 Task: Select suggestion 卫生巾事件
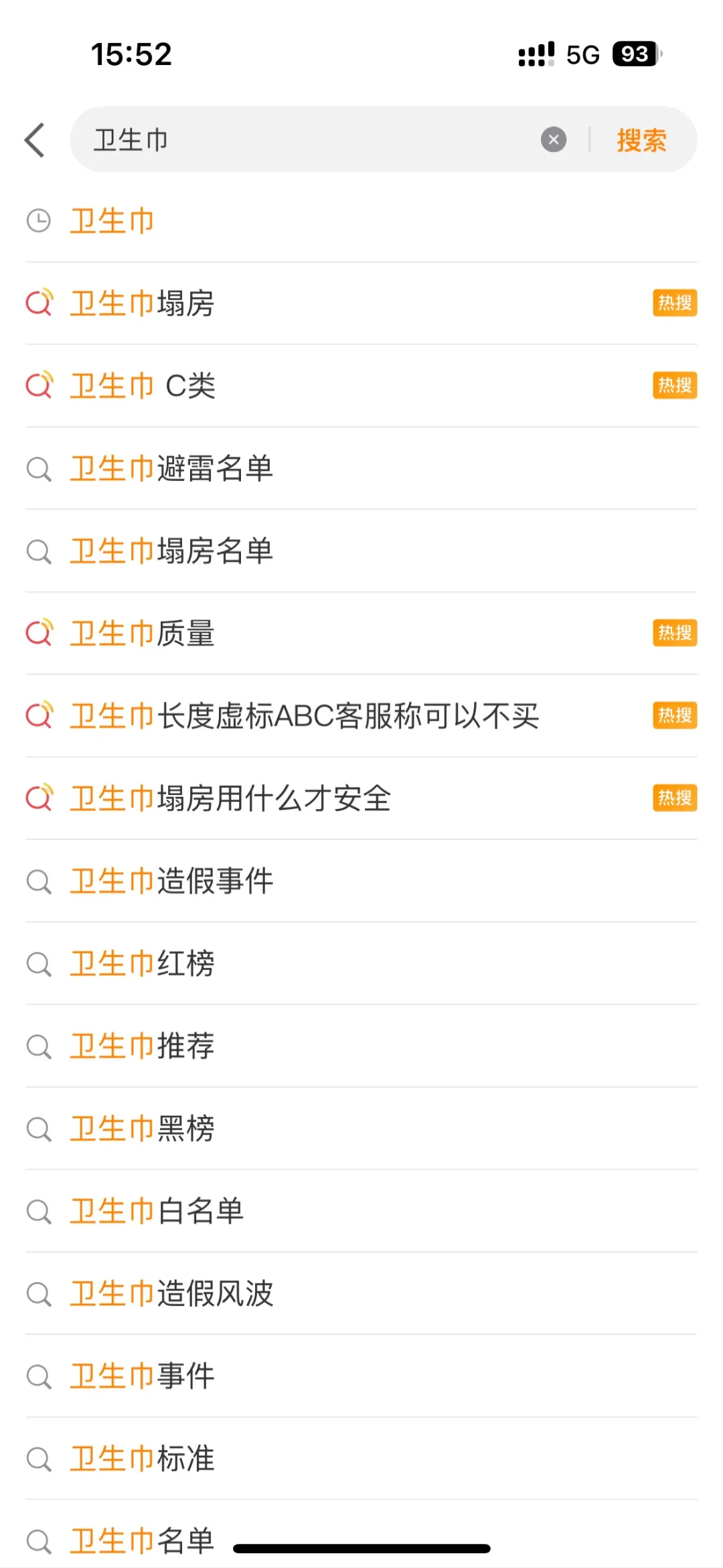click(142, 1376)
